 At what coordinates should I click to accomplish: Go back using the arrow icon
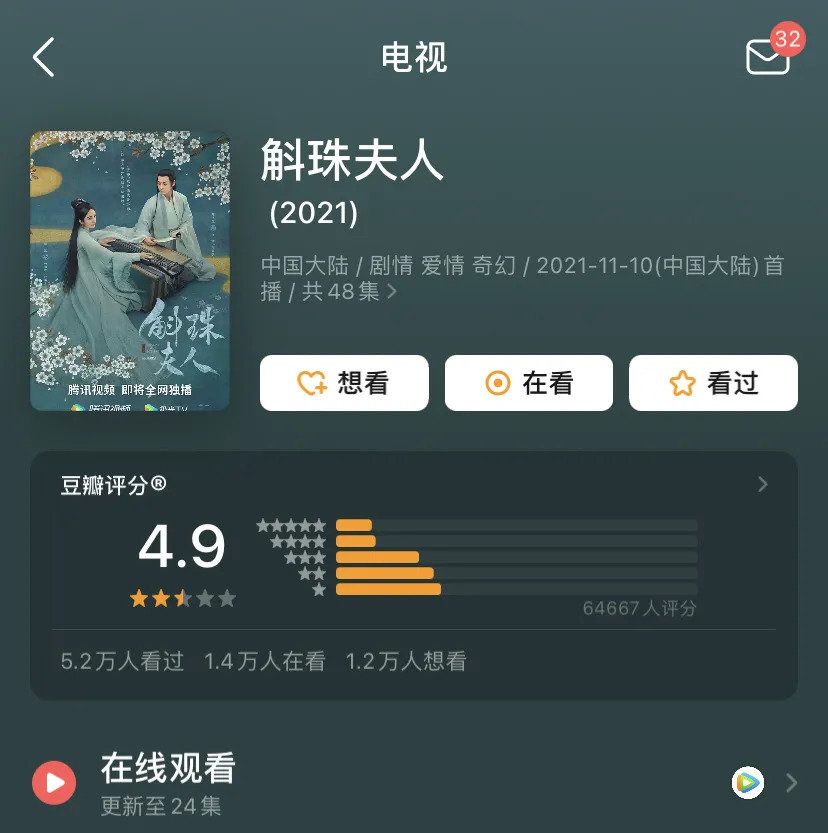[44, 58]
